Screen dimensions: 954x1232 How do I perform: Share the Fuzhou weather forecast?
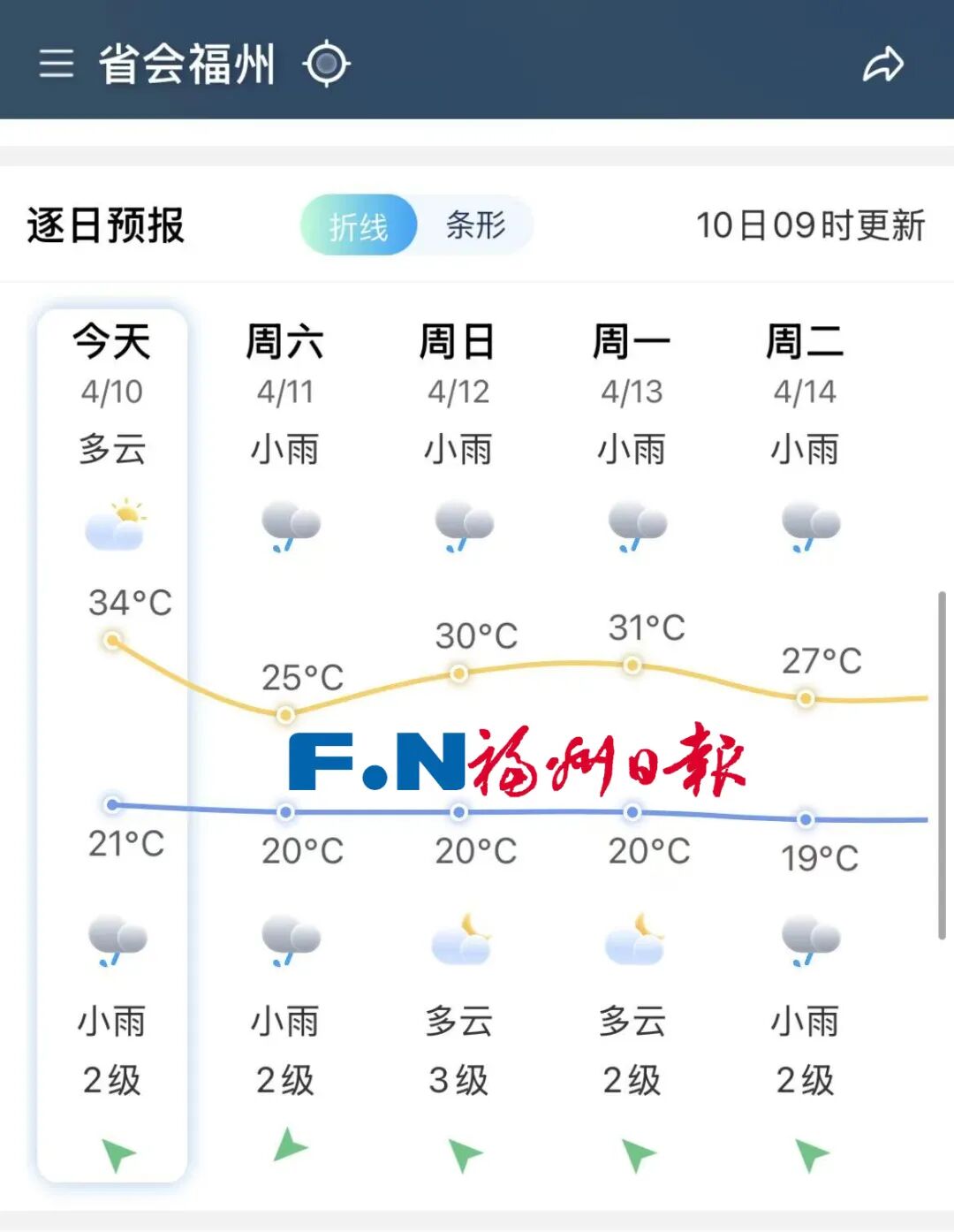pos(882,65)
